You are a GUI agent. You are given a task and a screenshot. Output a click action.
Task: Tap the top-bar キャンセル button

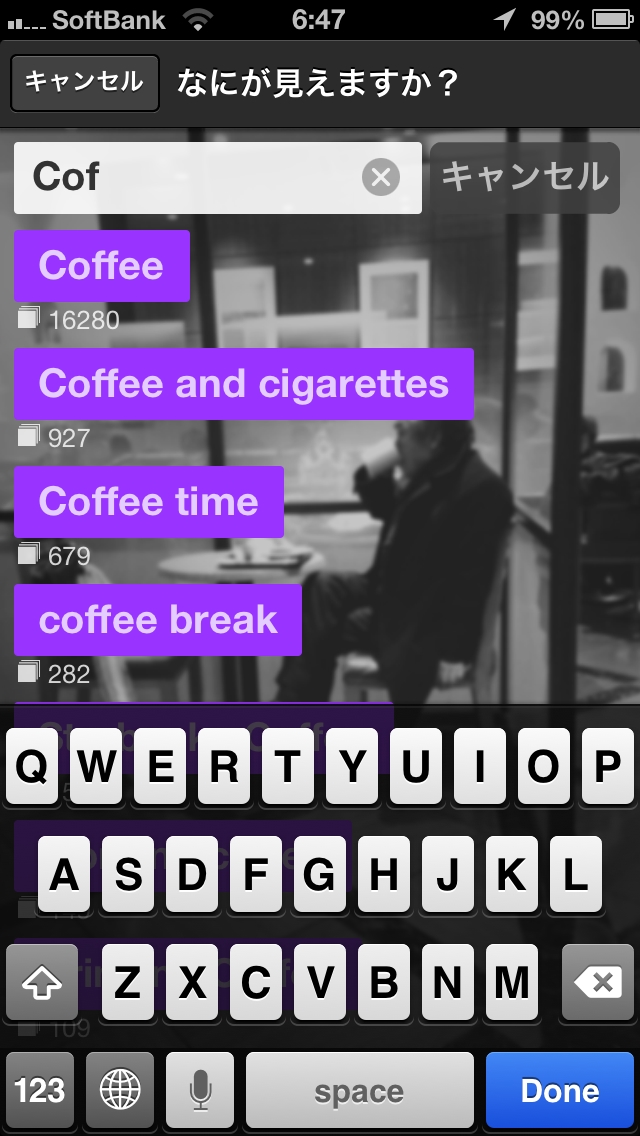(x=85, y=83)
